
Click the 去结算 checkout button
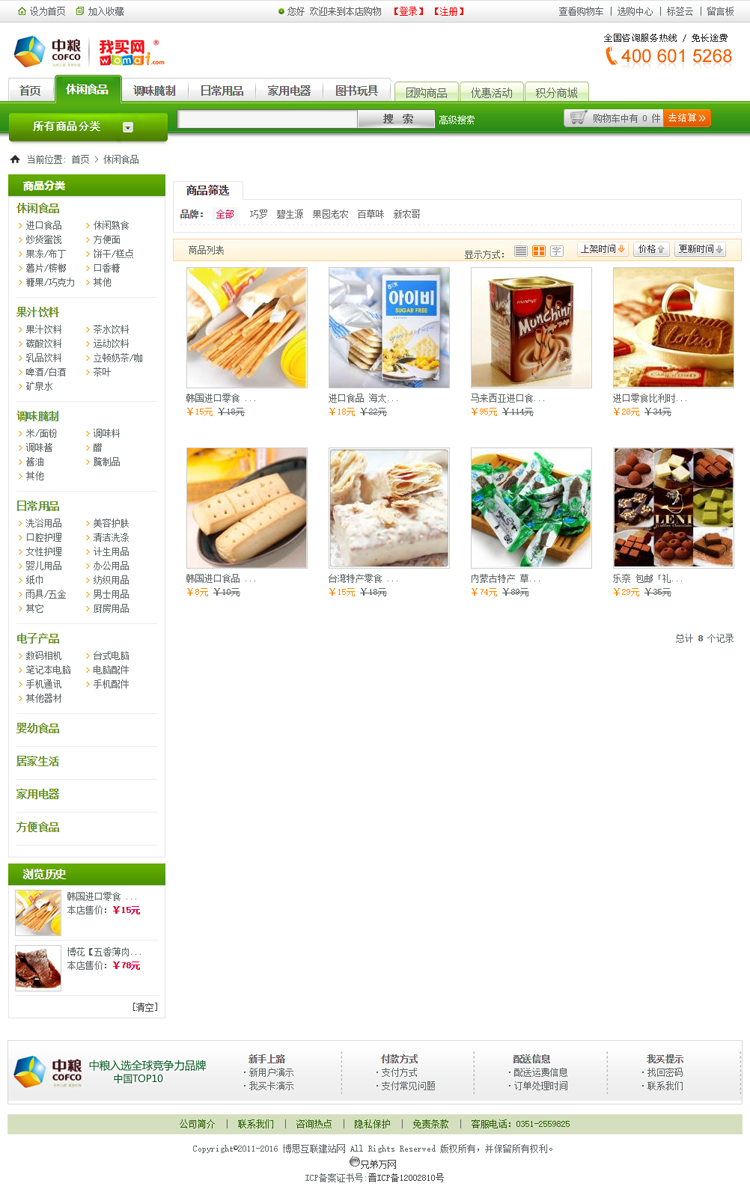(x=687, y=117)
